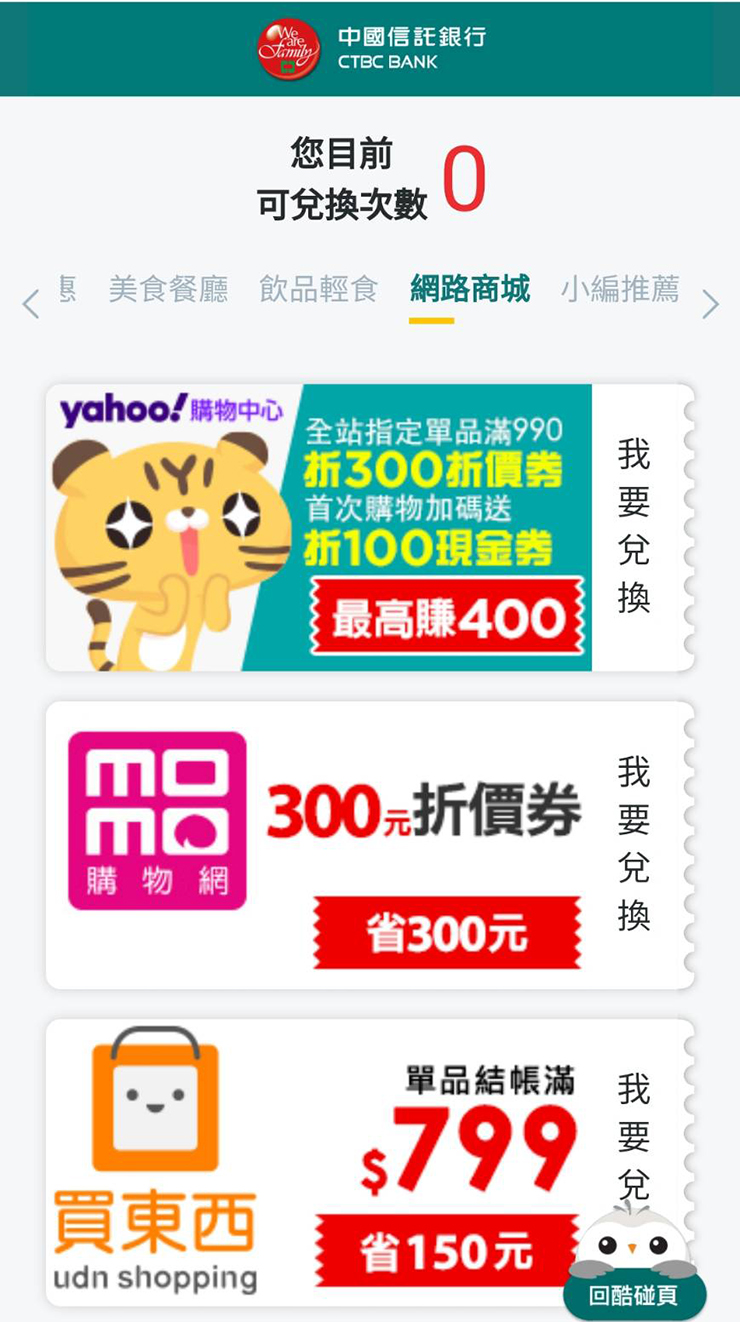Viewport: 740px width, 1322px height.
Task: Redeem the momo 300元折價券
Action: 634,845
